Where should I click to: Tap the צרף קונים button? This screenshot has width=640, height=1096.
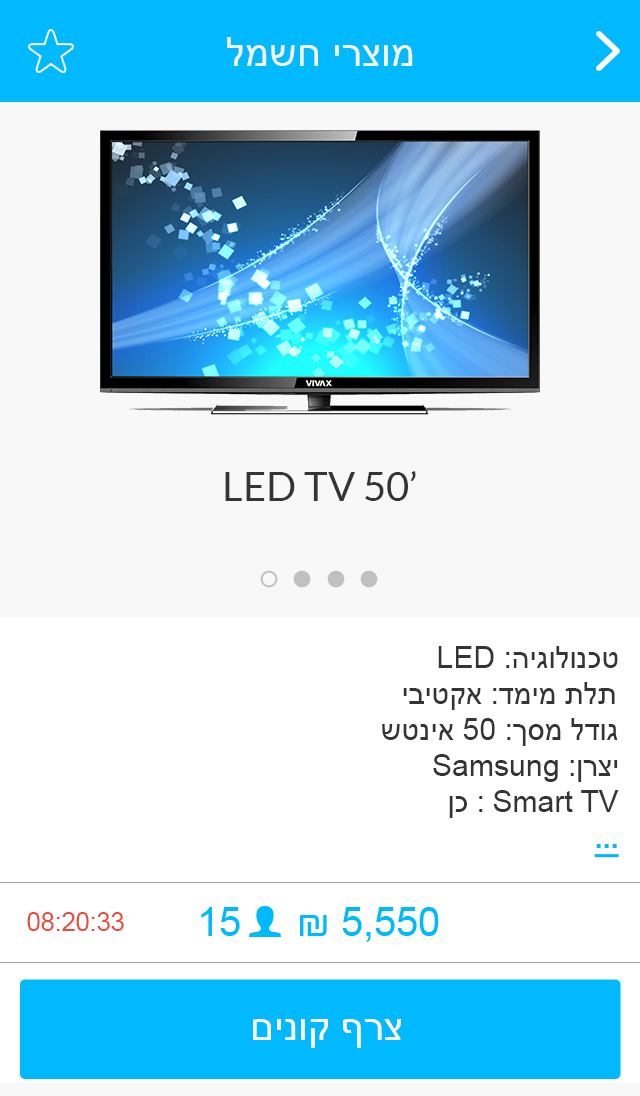pyautogui.click(x=320, y=1029)
